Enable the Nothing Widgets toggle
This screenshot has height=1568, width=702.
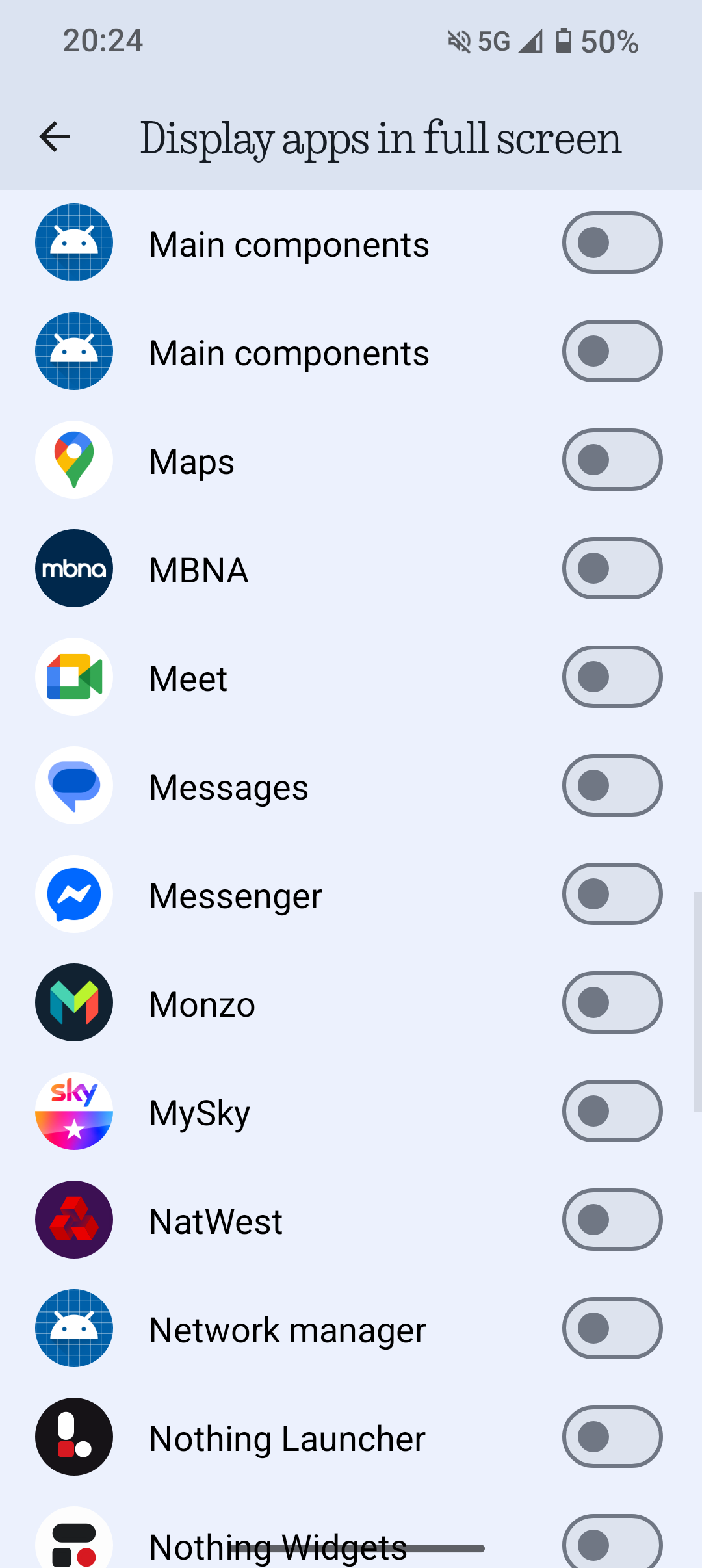(612, 1542)
